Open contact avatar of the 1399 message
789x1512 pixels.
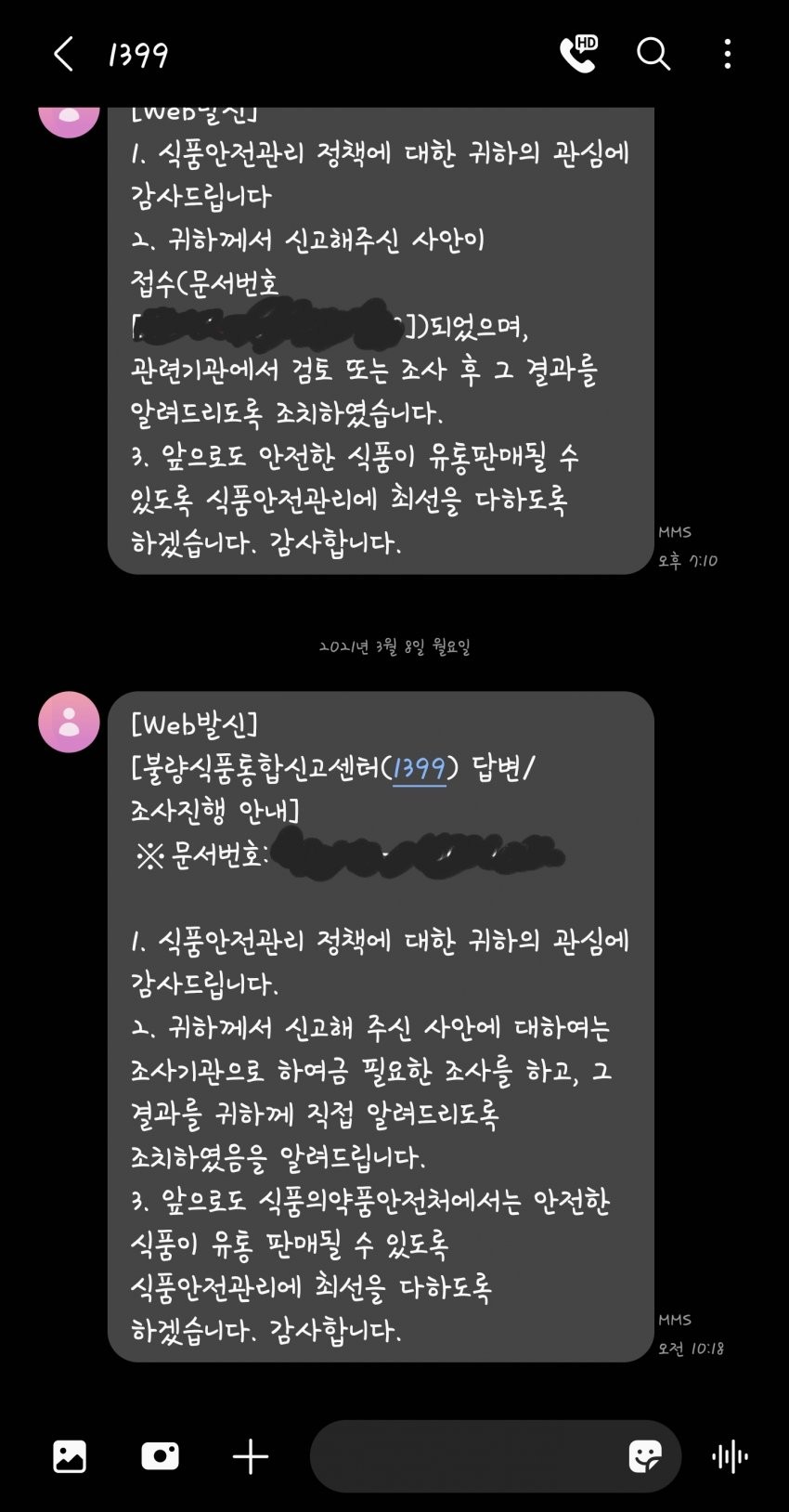69,722
